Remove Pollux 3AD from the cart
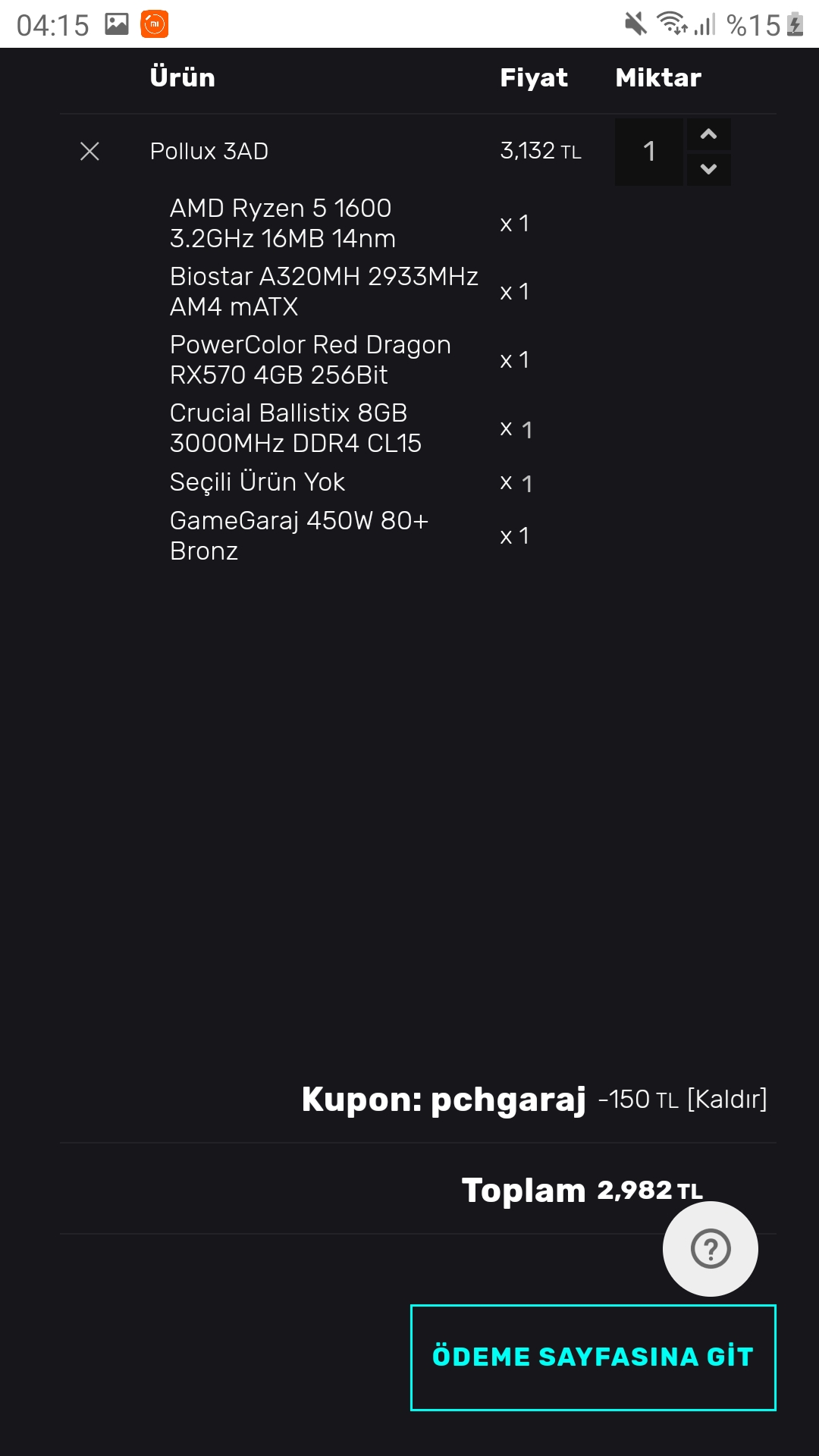 coord(89,152)
